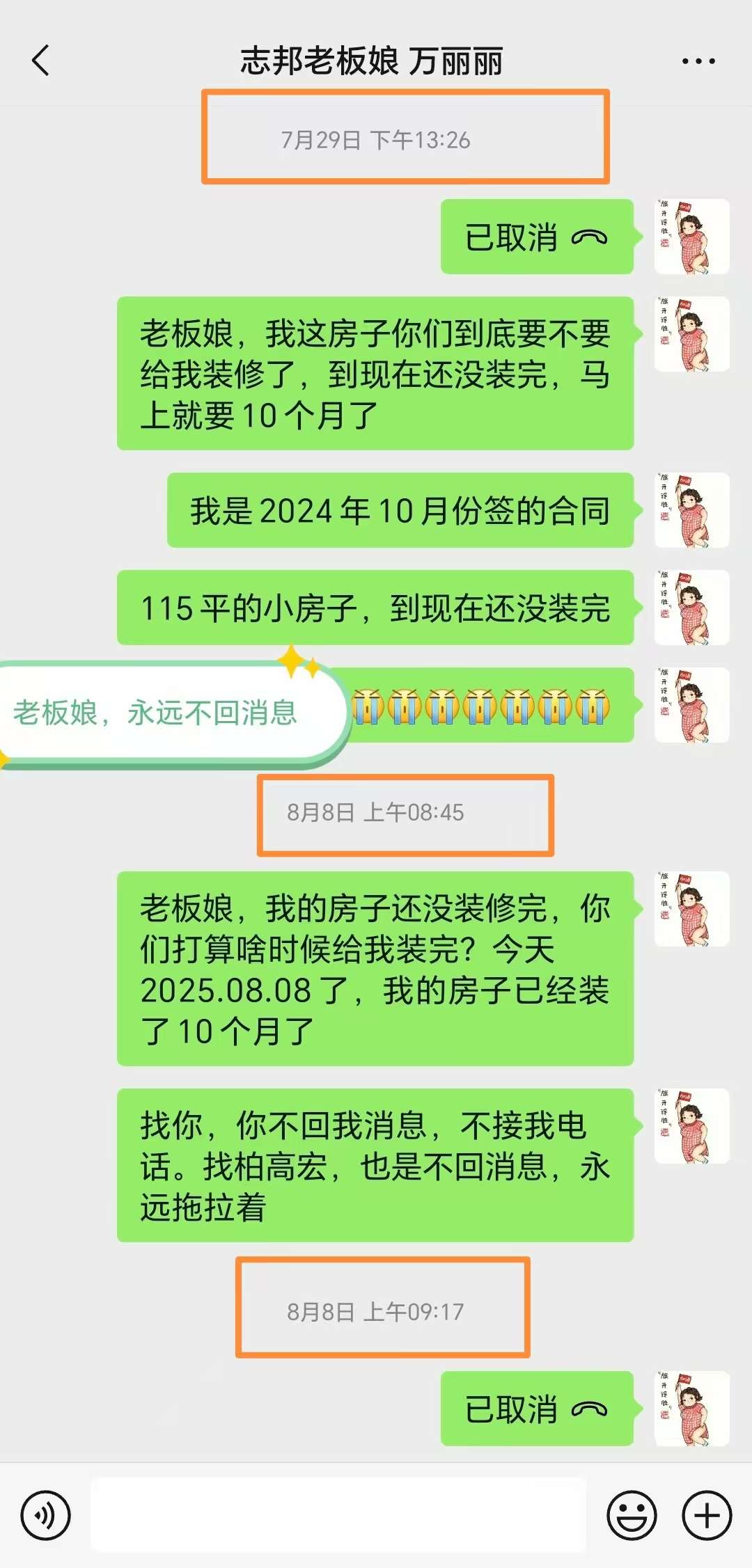Focus the message text field
Viewport: 752px width, 1568px height.
click(x=338, y=1515)
